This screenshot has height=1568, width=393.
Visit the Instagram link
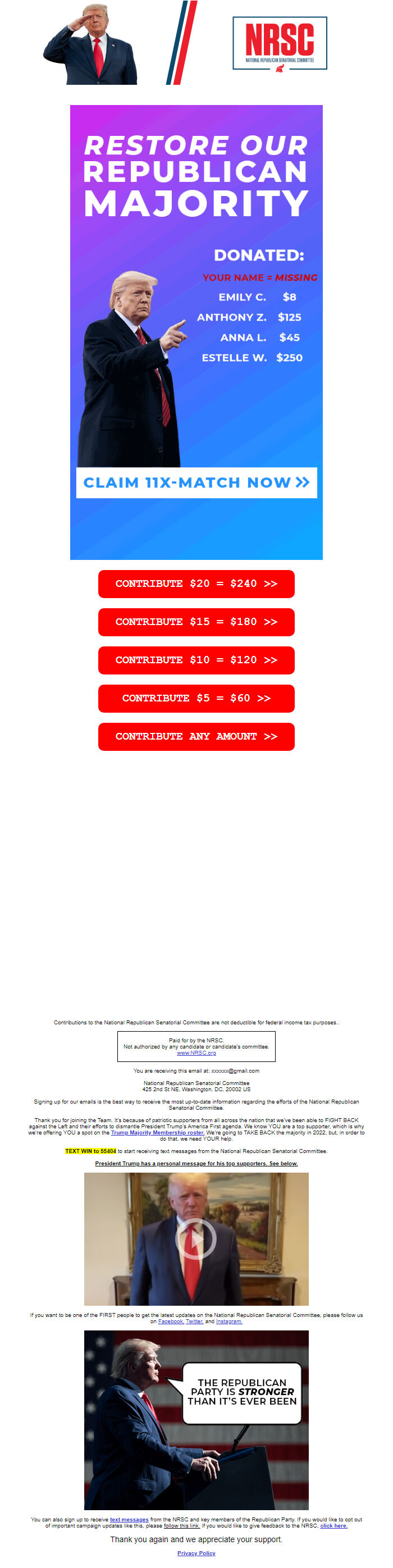click(x=229, y=1321)
